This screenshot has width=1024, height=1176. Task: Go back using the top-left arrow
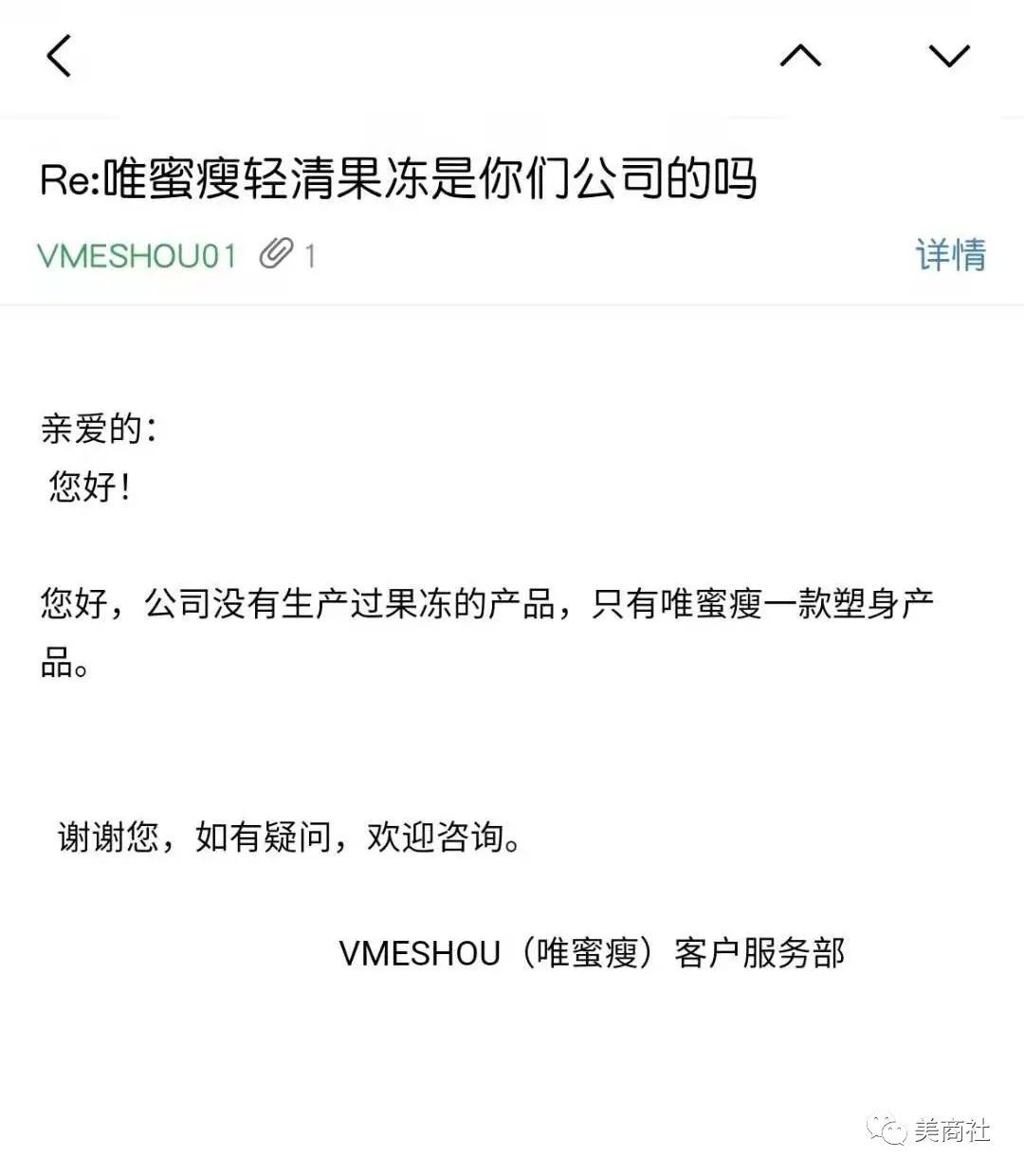pos(59,55)
